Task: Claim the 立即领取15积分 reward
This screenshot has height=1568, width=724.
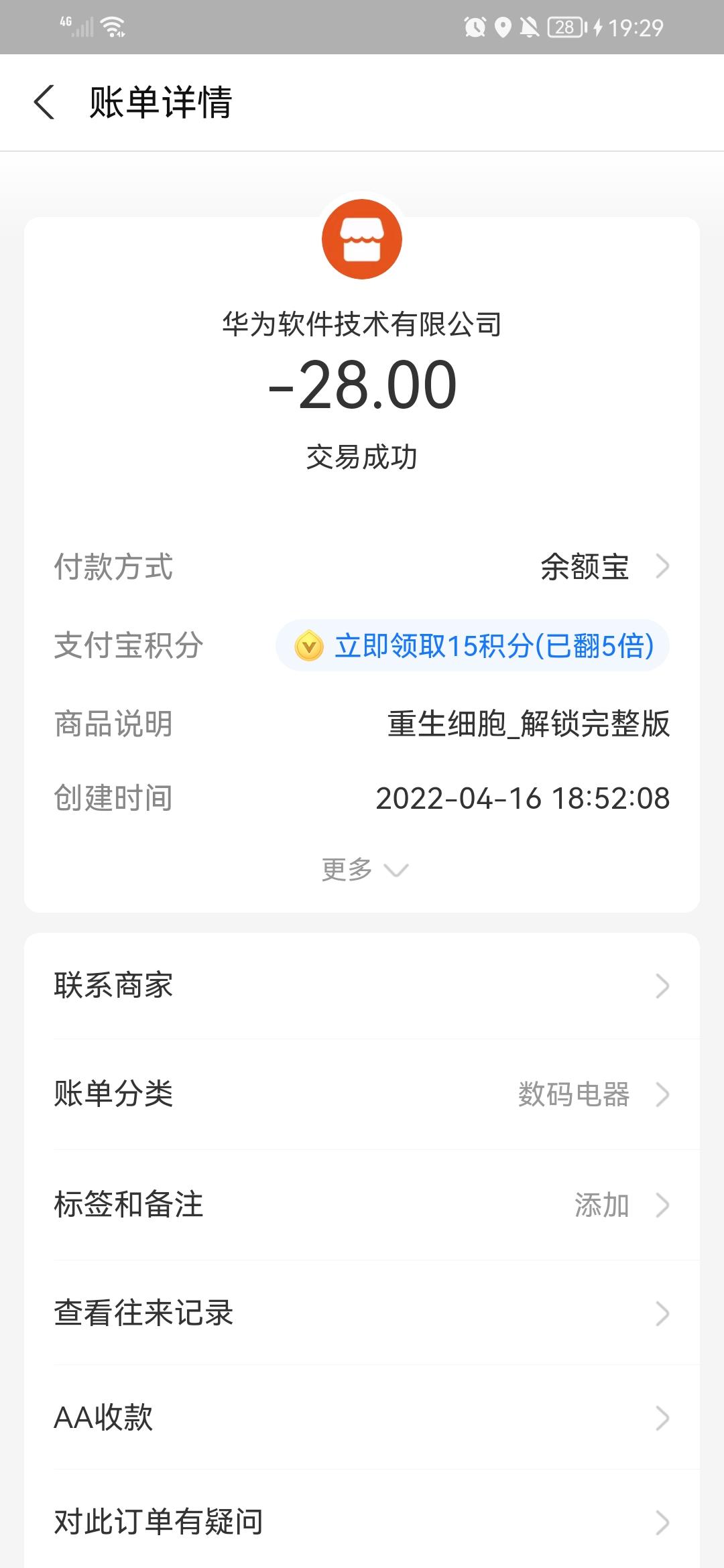Action: pos(473,646)
